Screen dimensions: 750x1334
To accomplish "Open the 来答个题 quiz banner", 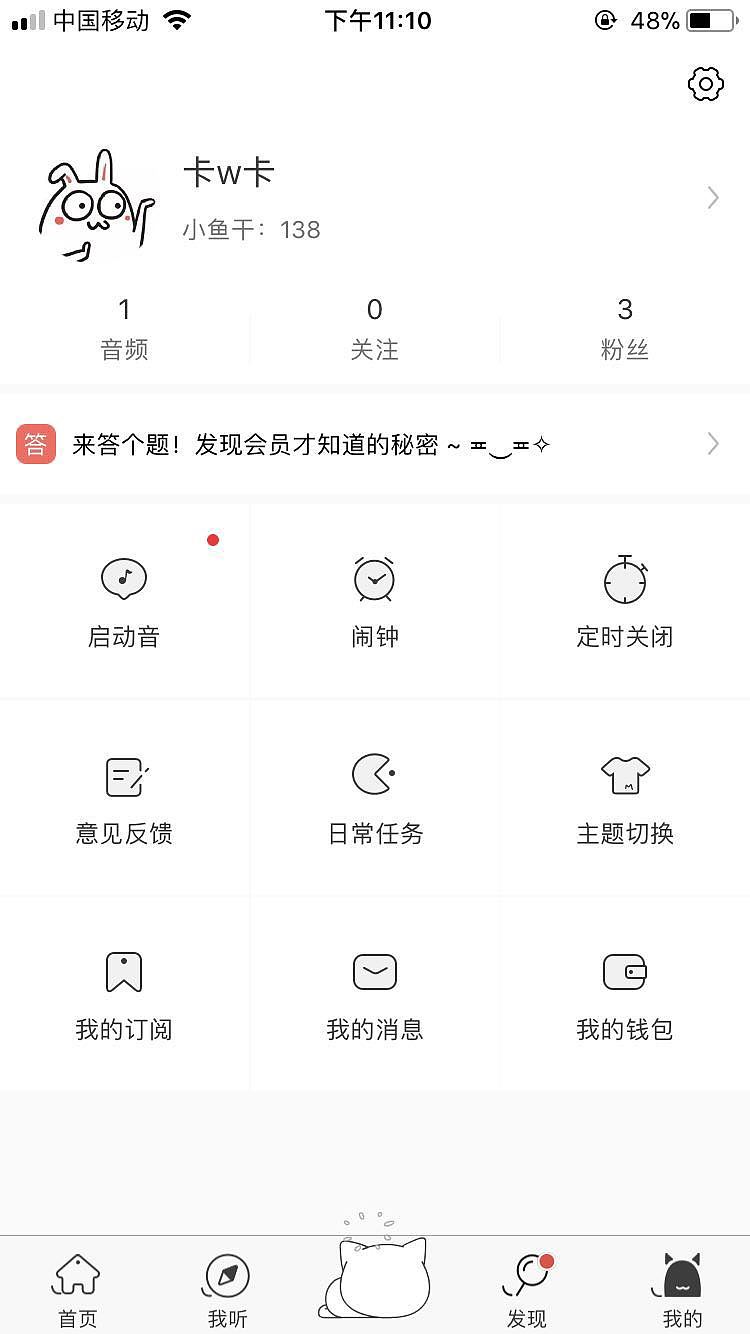I will pyautogui.click(x=375, y=444).
